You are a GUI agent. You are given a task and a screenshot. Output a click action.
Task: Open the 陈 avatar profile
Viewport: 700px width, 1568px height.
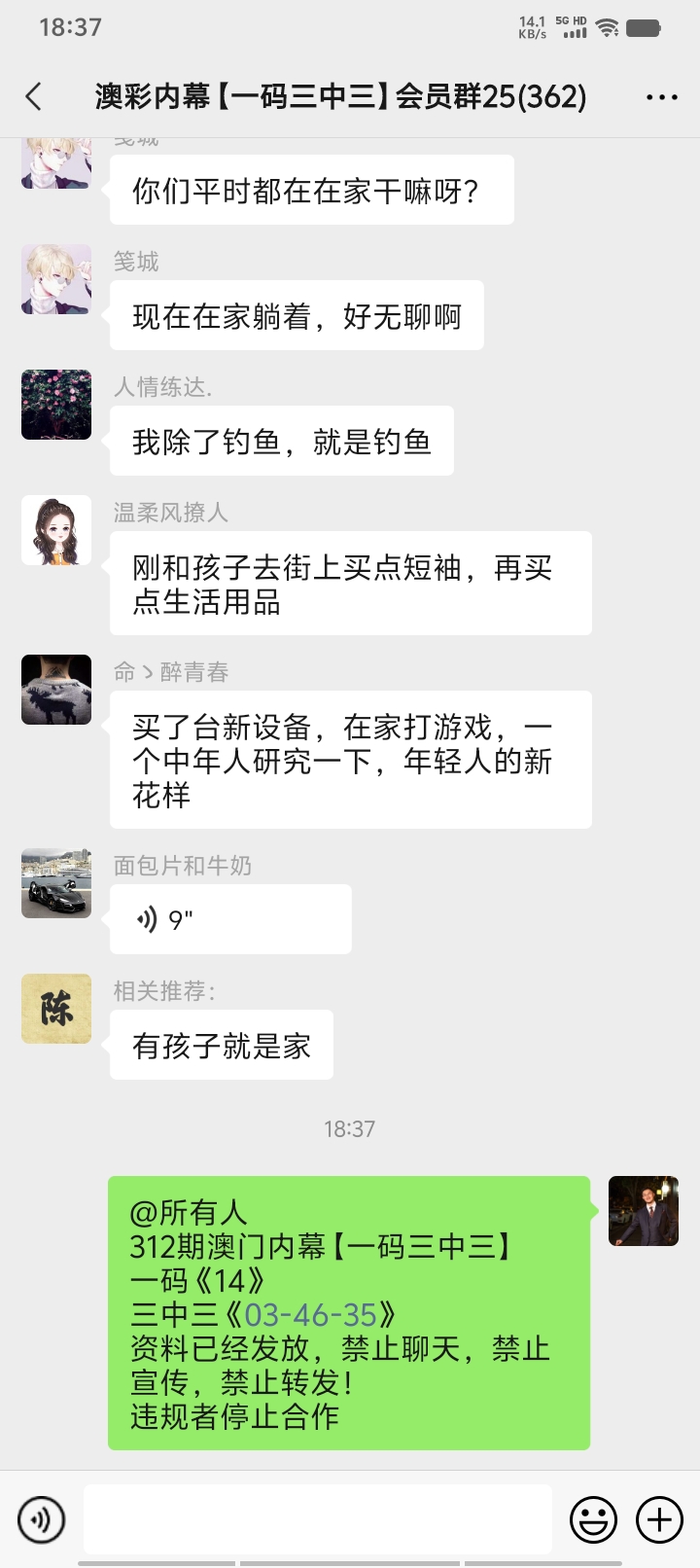coord(56,1009)
